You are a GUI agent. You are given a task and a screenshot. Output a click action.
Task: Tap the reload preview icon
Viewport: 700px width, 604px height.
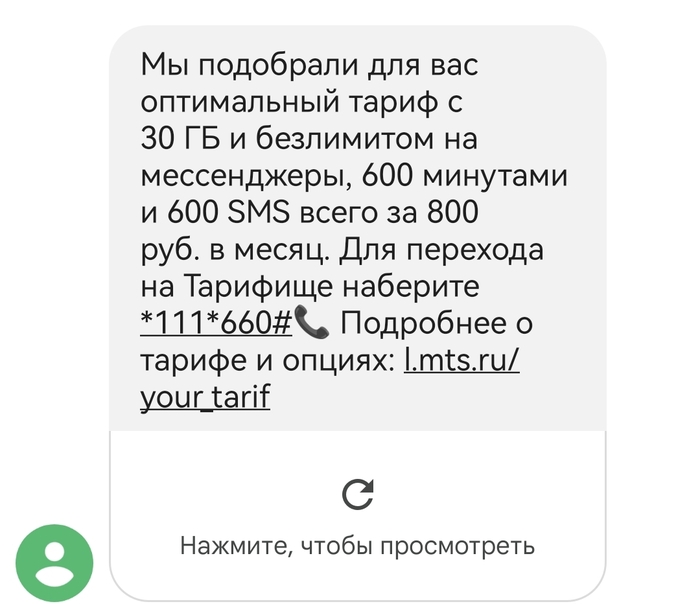357,493
